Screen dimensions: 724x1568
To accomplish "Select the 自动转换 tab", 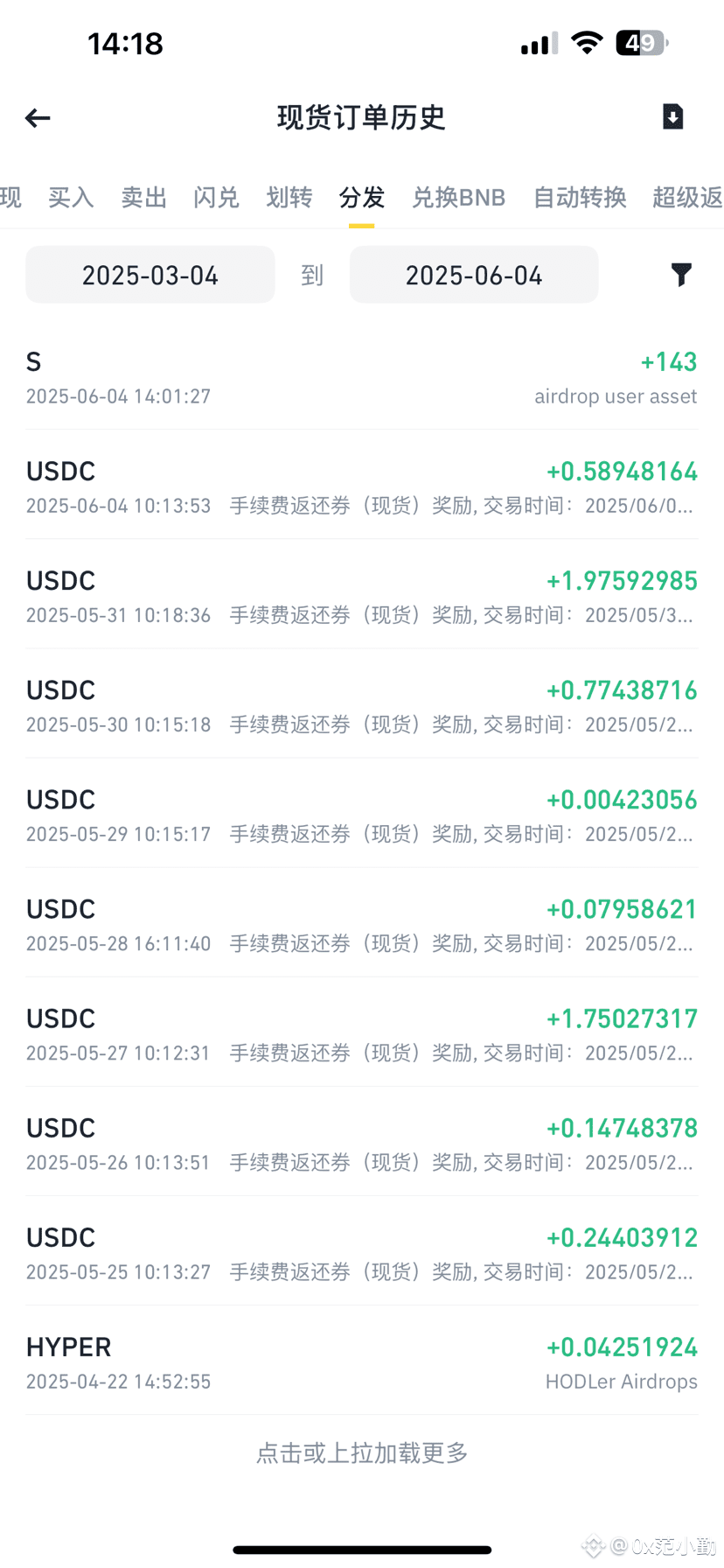I will pyautogui.click(x=580, y=198).
